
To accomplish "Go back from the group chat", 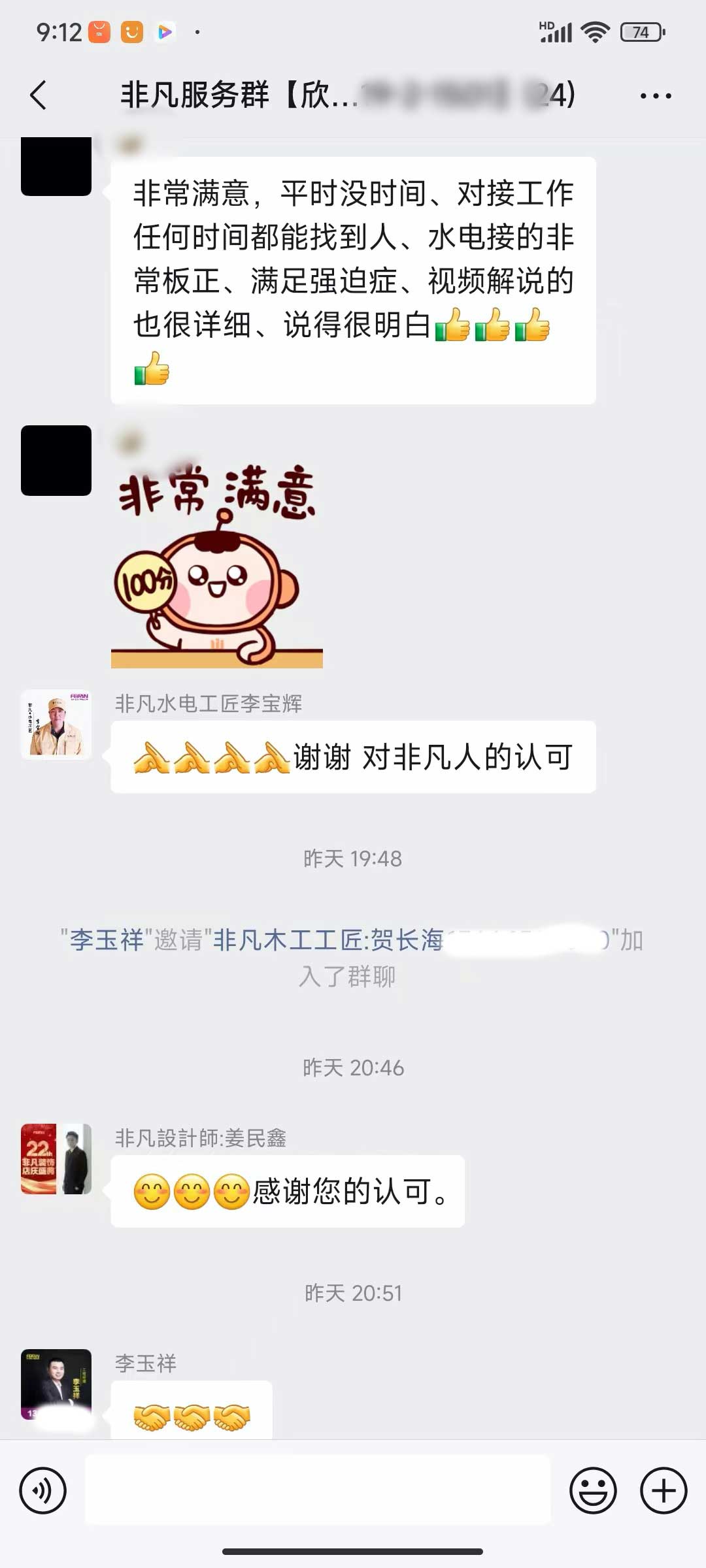I will point(39,95).
